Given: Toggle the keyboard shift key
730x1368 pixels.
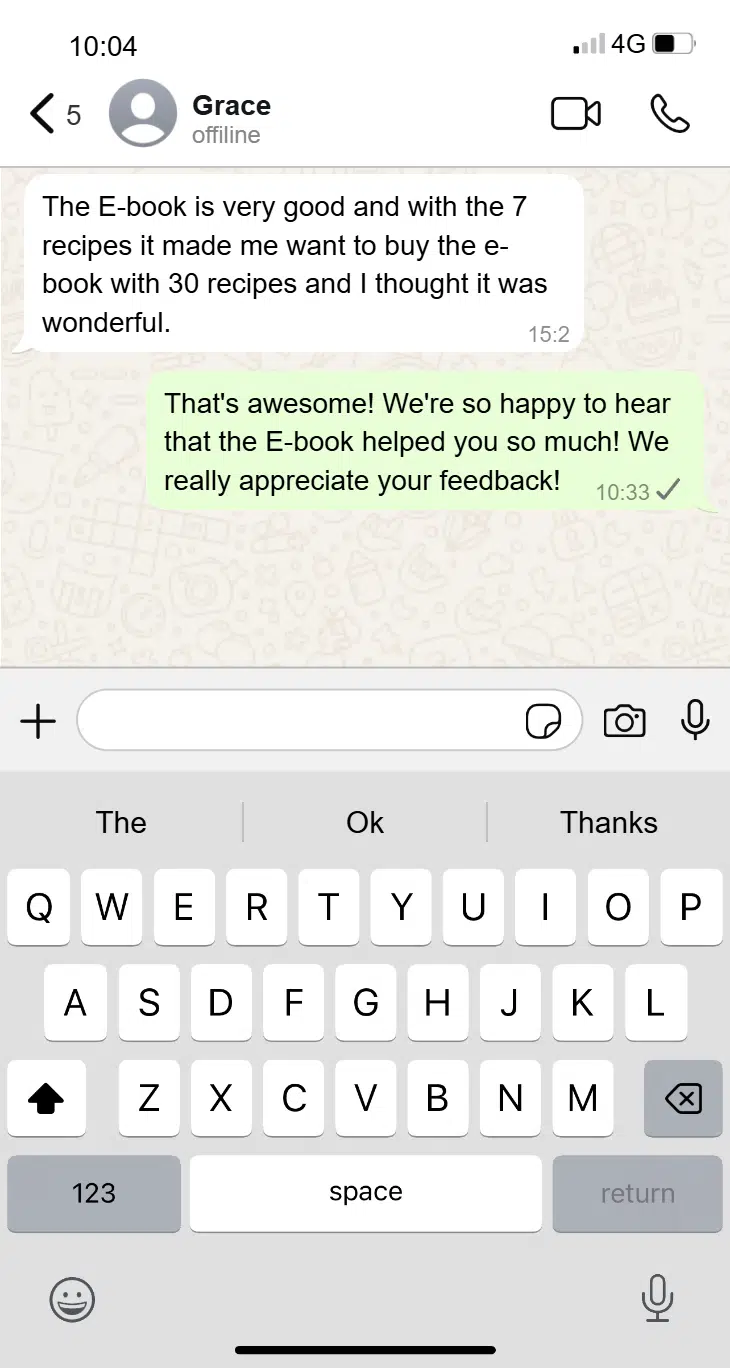Looking at the screenshot, I should [x=46, y=1099].
